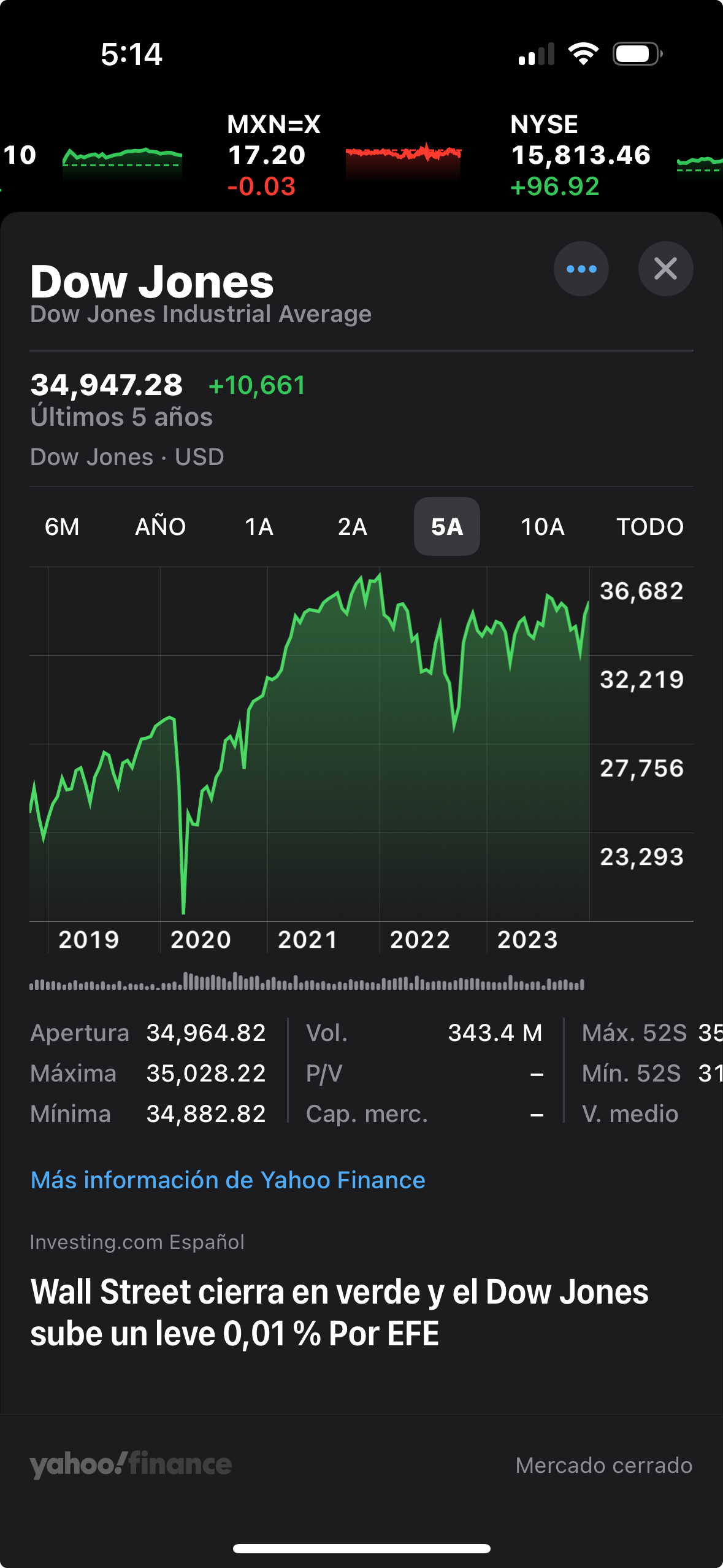Image resolution: width=723 pixels, height=1568 pixels.
Task: Change chart range to 2A
Action: pyautogui.click(x=353, y=526)
